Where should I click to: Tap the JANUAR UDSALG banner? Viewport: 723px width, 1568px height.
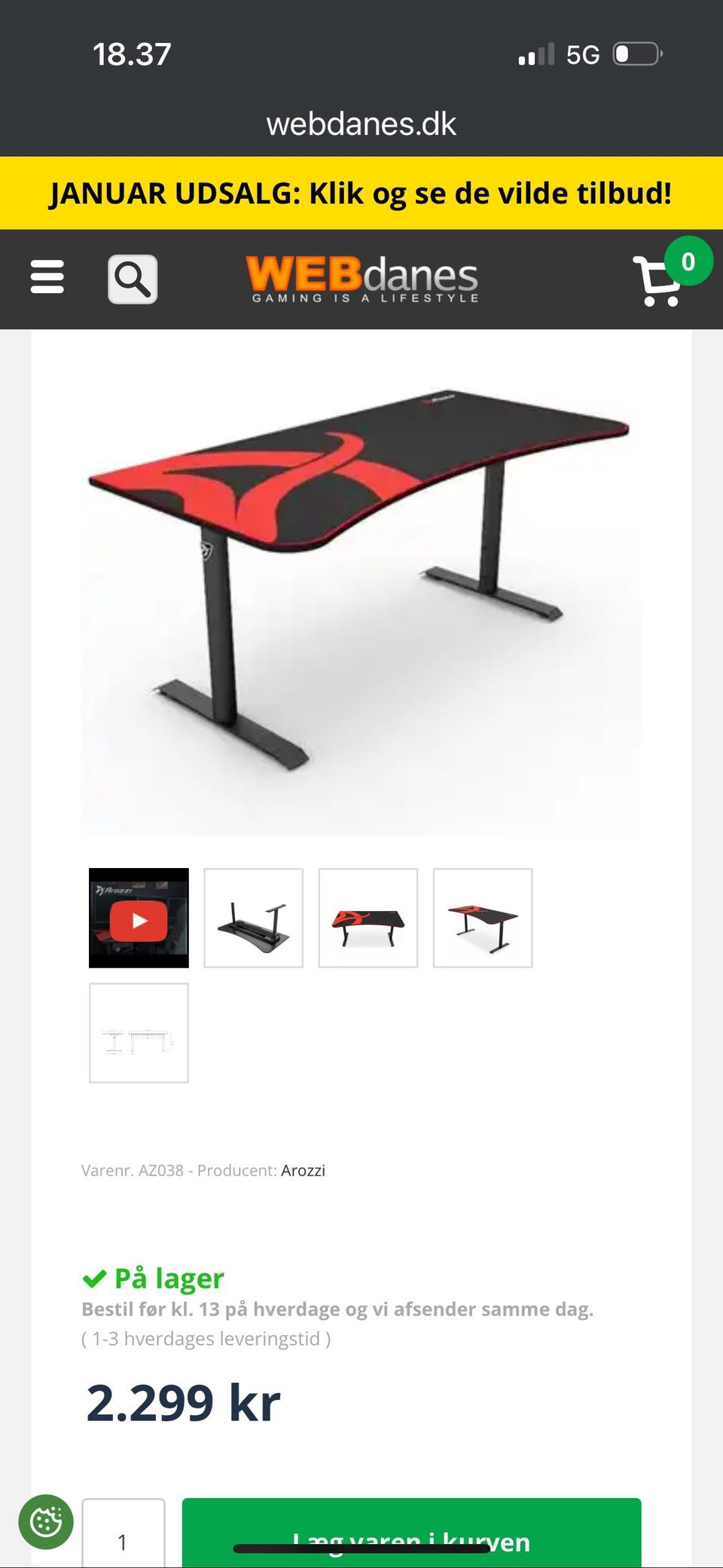click(361, 194)
